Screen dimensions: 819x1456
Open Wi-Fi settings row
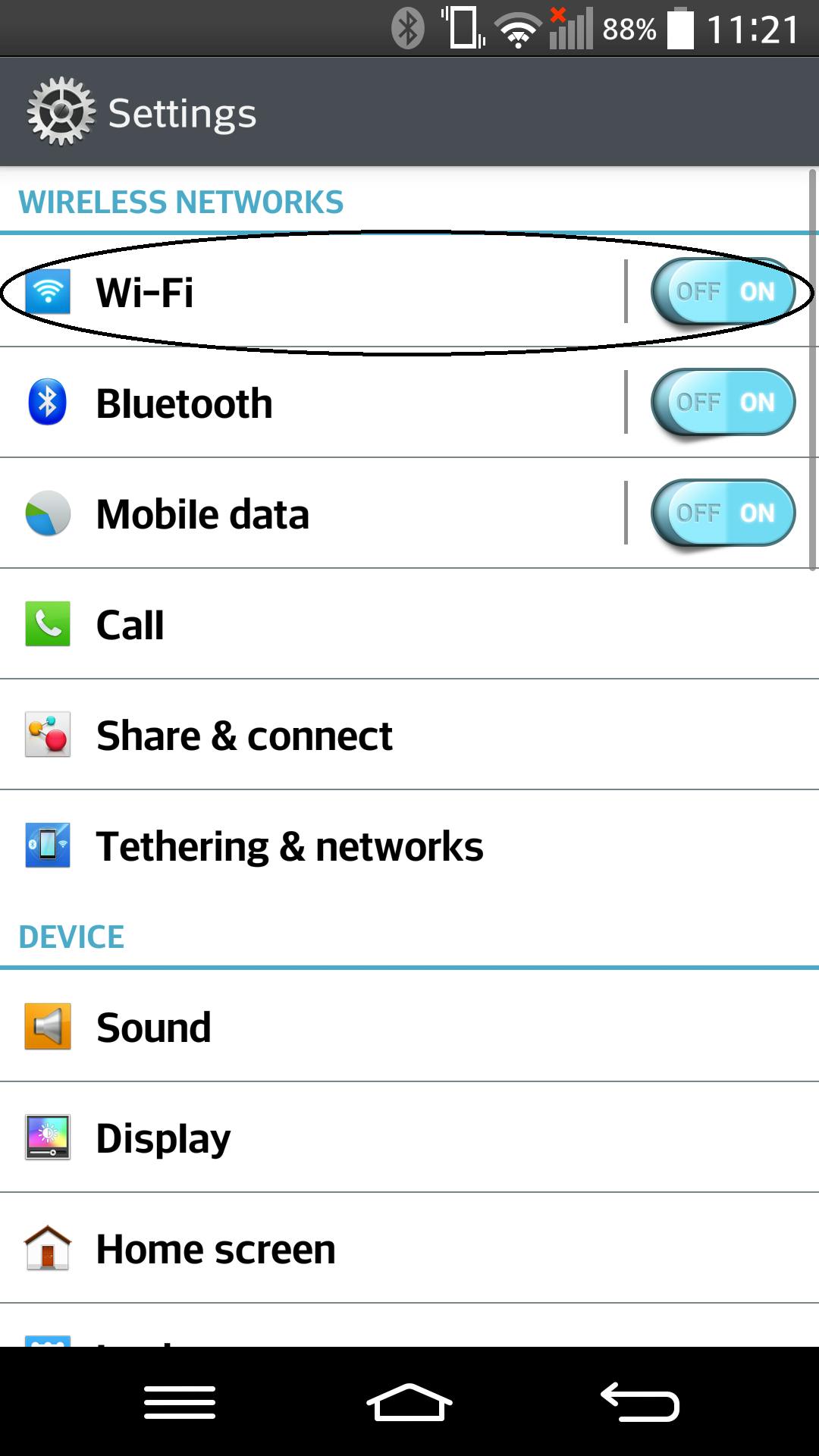tap(303, 292)
